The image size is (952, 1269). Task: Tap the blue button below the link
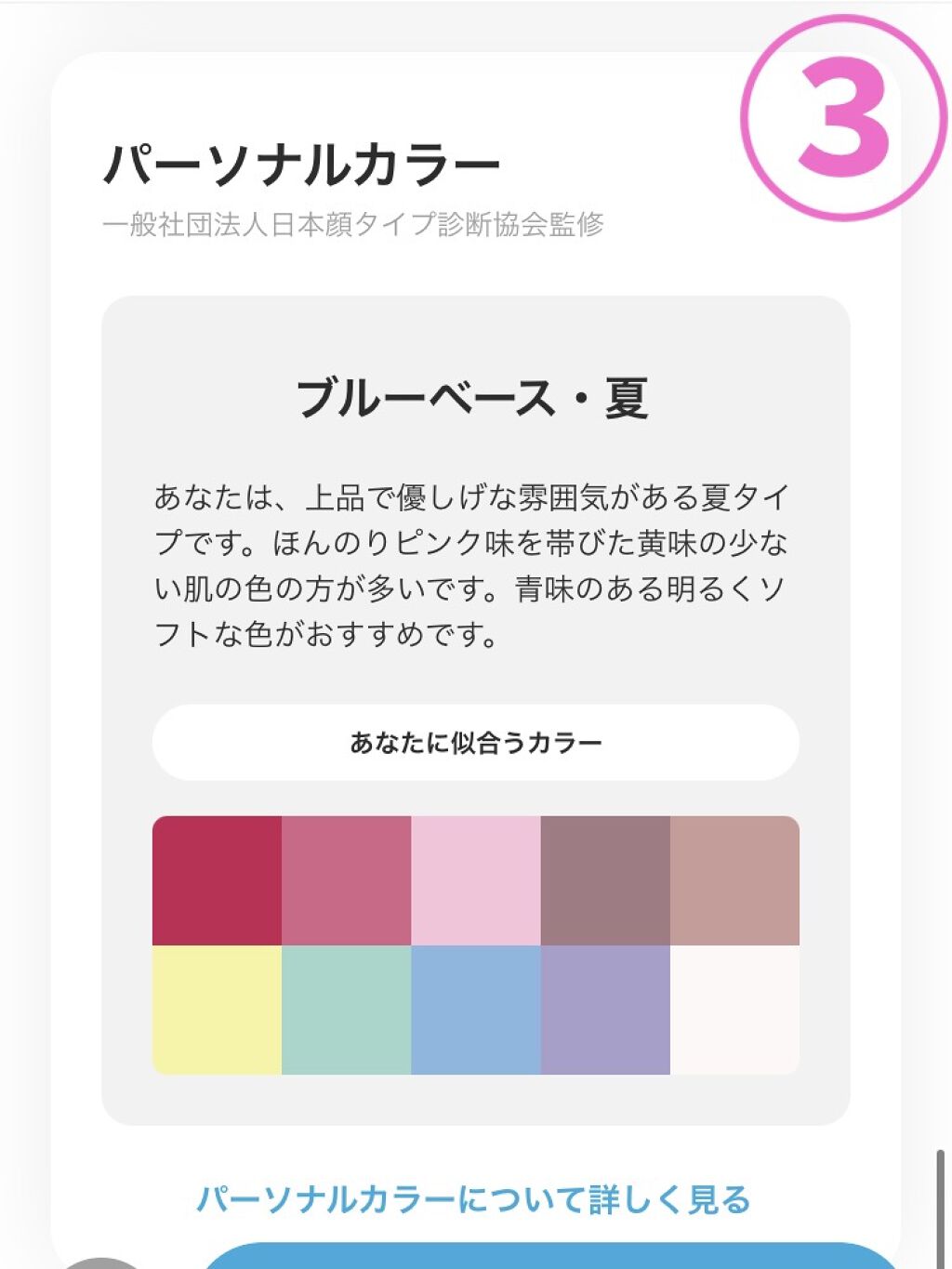tap(549, 1256)
